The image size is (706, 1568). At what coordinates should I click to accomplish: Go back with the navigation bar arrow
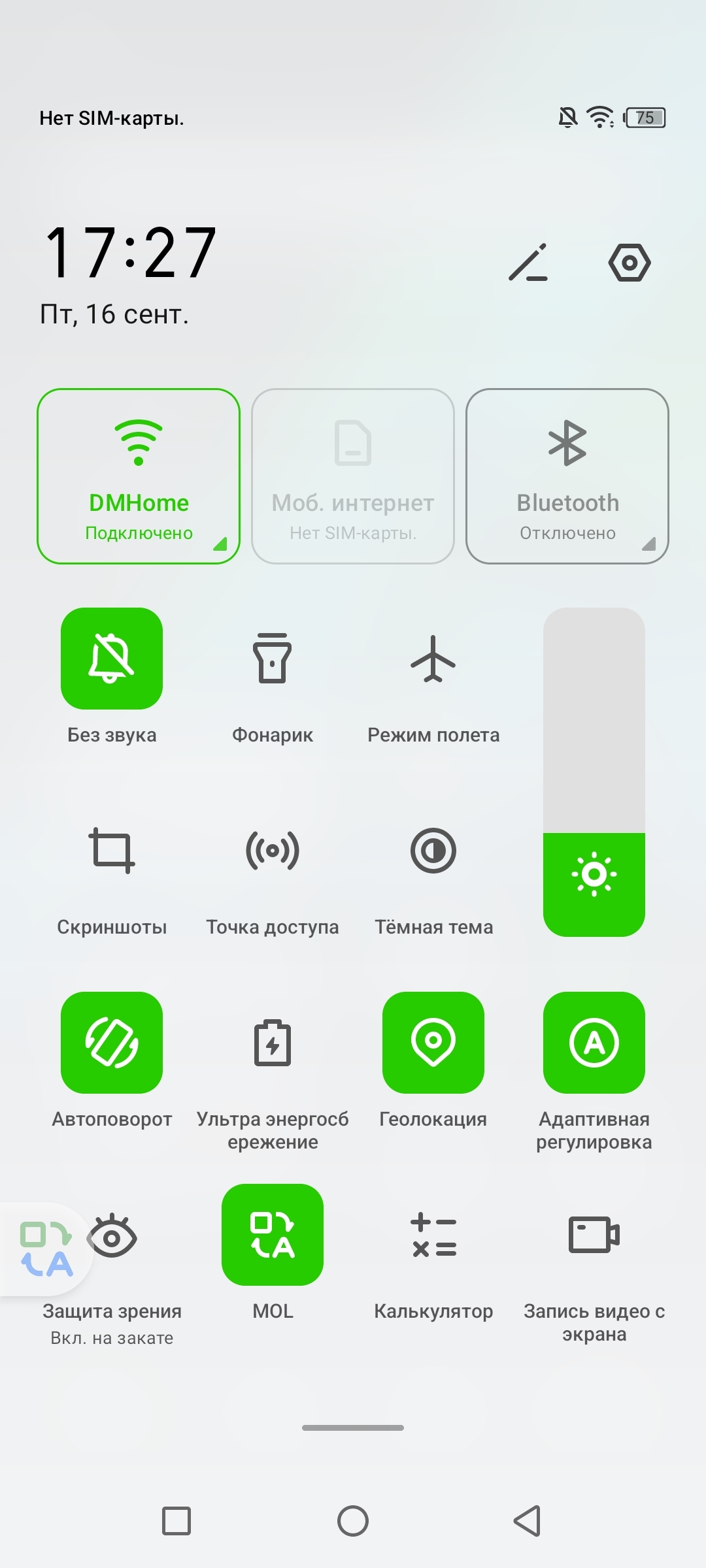pos(527,1521)
